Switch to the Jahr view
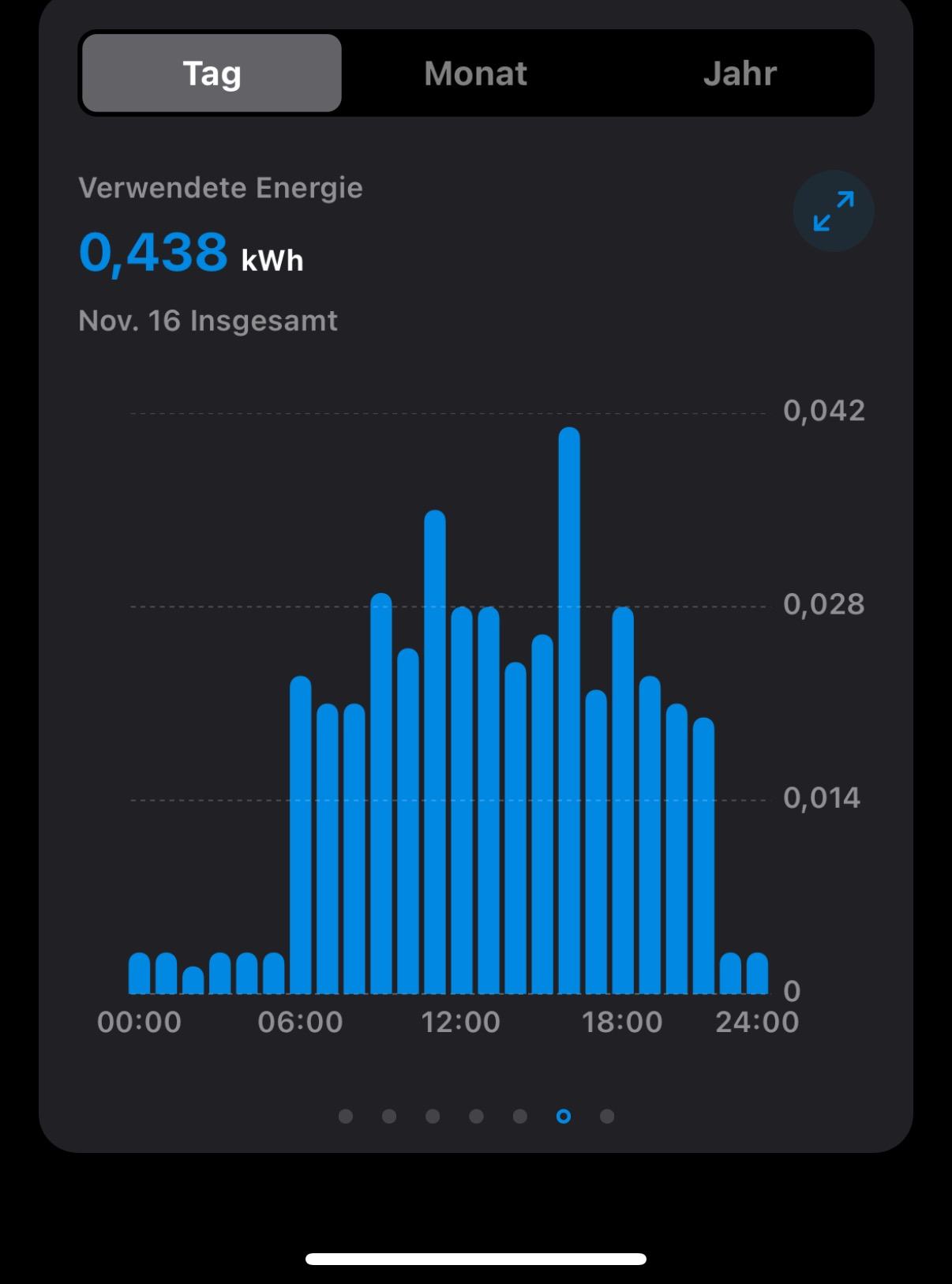This screenshot has width=952, height=1284. point(740,73)
